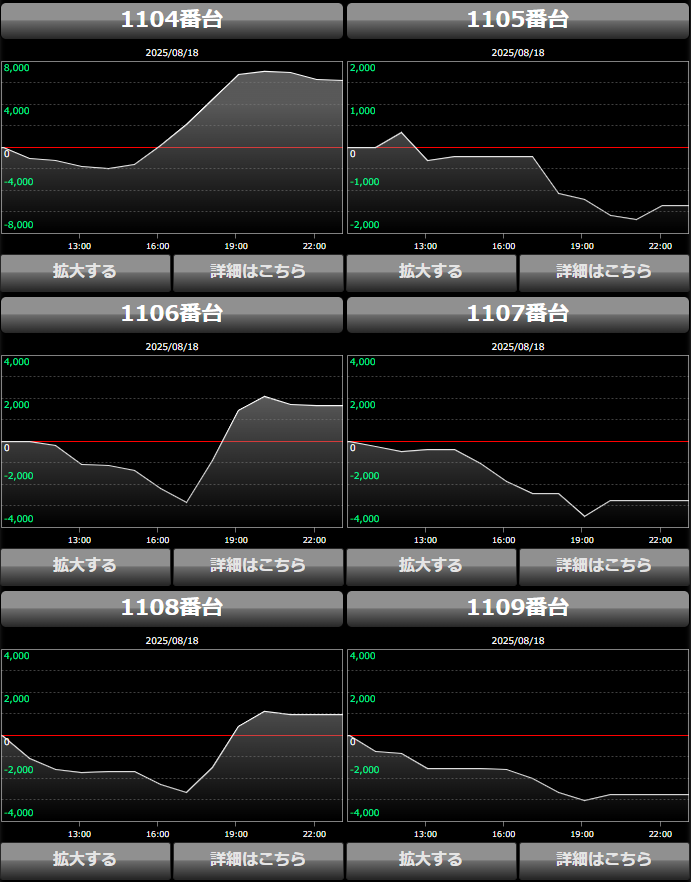Open 詳細はこちら under 1106番台

pyautogui.click(x=258, y=565)
